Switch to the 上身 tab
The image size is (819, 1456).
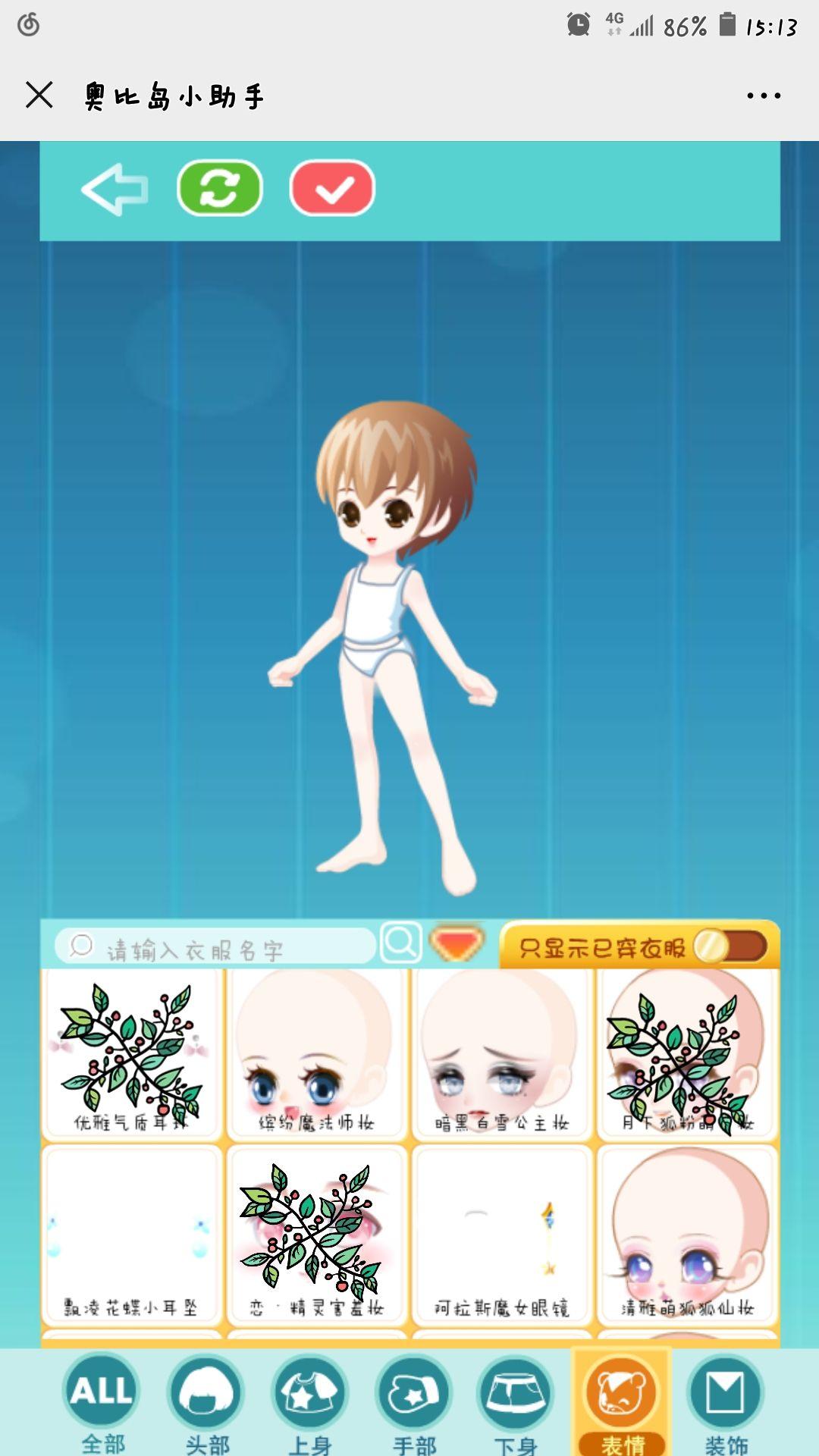click(x=310, y=1401)
